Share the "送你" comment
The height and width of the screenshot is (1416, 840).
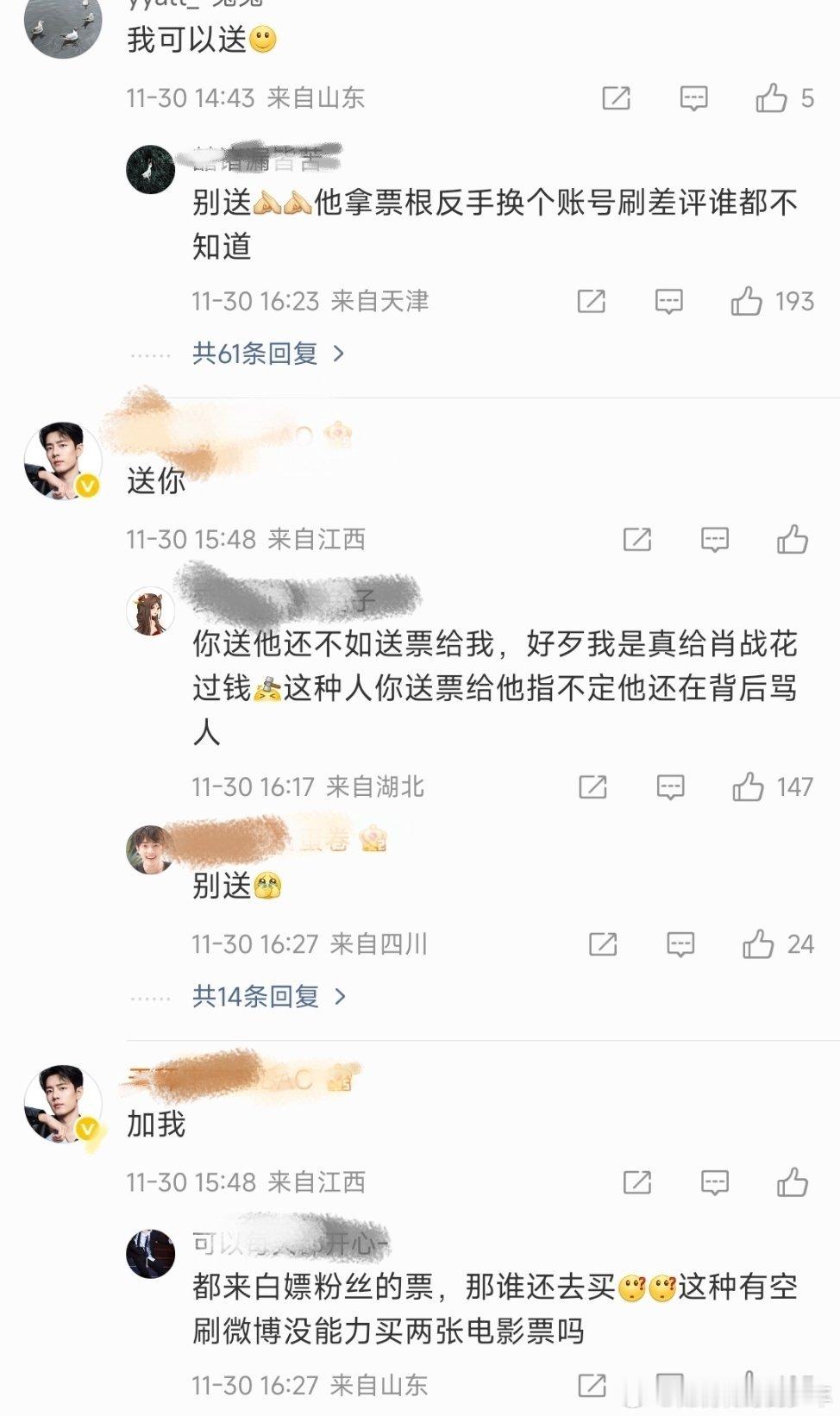point(637,540)
